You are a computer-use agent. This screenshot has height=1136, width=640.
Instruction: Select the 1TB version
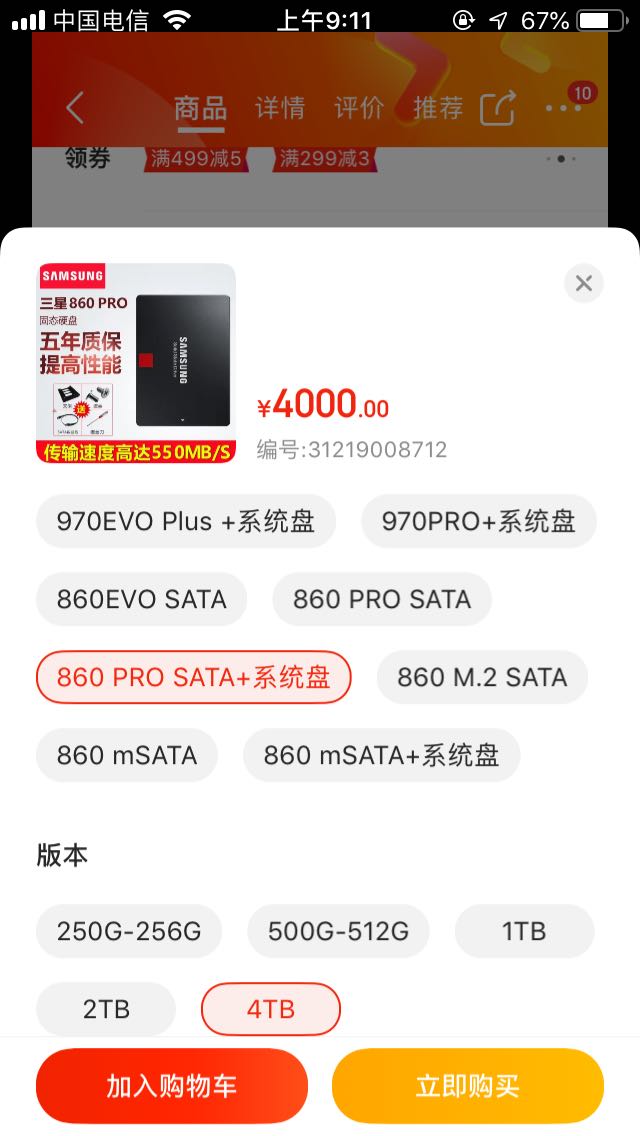(524, 931)
